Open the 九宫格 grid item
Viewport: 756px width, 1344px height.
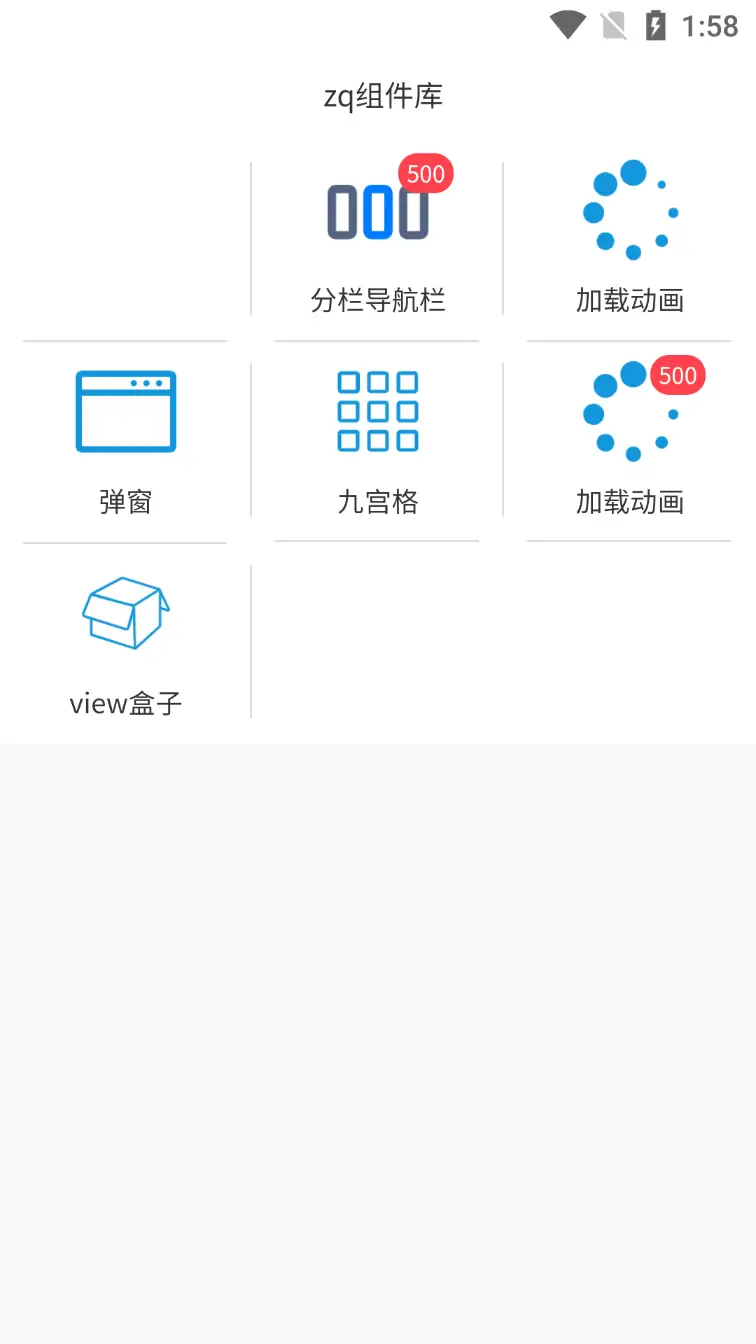378,442
